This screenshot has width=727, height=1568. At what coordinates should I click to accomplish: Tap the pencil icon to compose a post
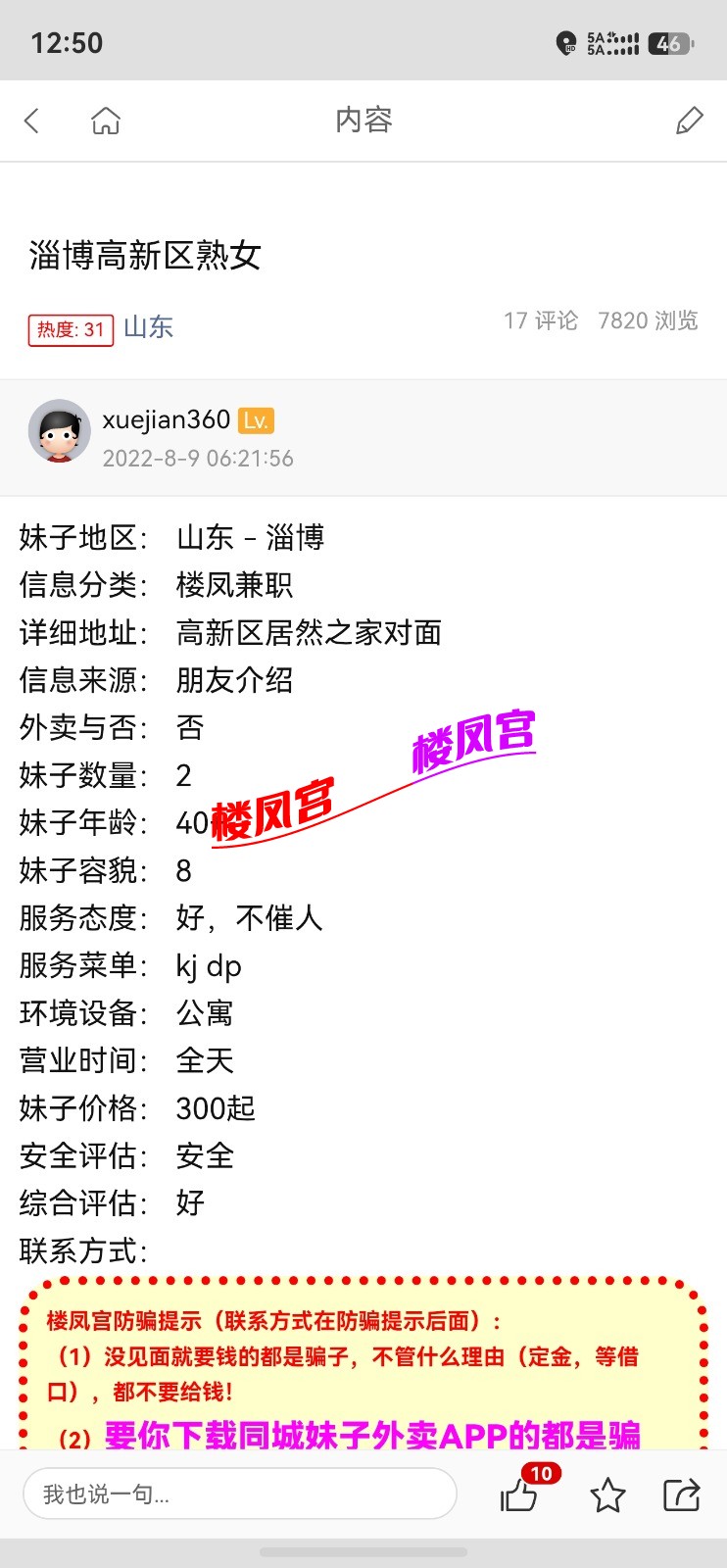tap(690, 120)
